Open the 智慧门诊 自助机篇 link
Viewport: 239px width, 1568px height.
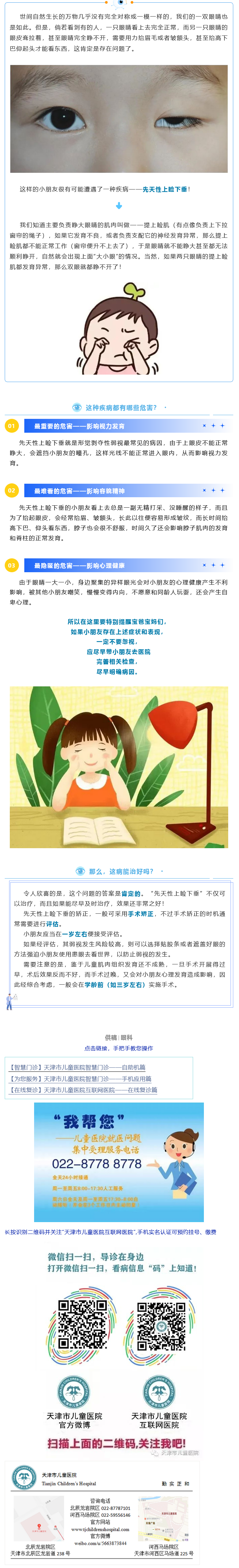(77, 1067)
